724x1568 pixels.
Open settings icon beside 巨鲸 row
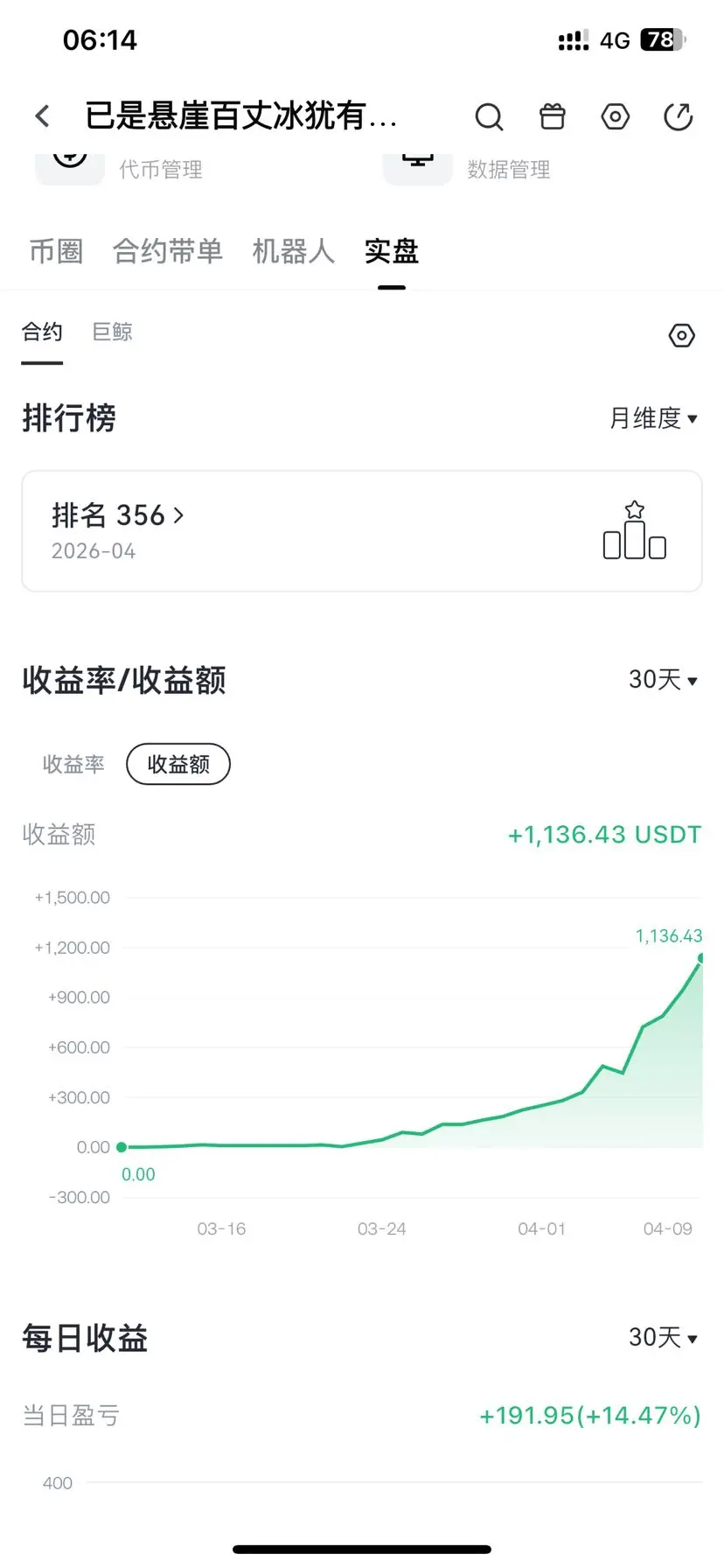[681, 335]
